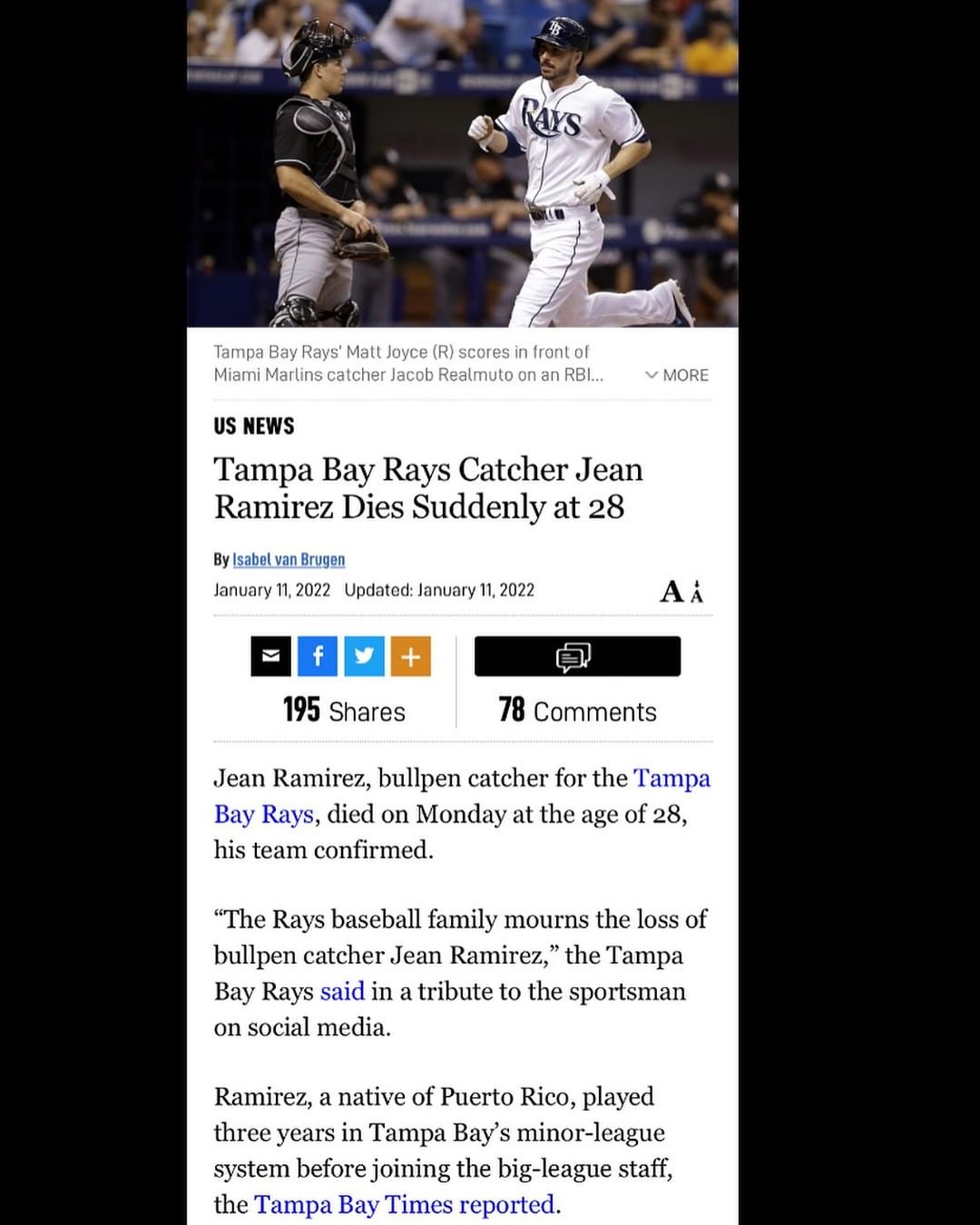Follow the Tampa Bay Rays link
Screen dimensions: 980x1225
click(671, 779)
